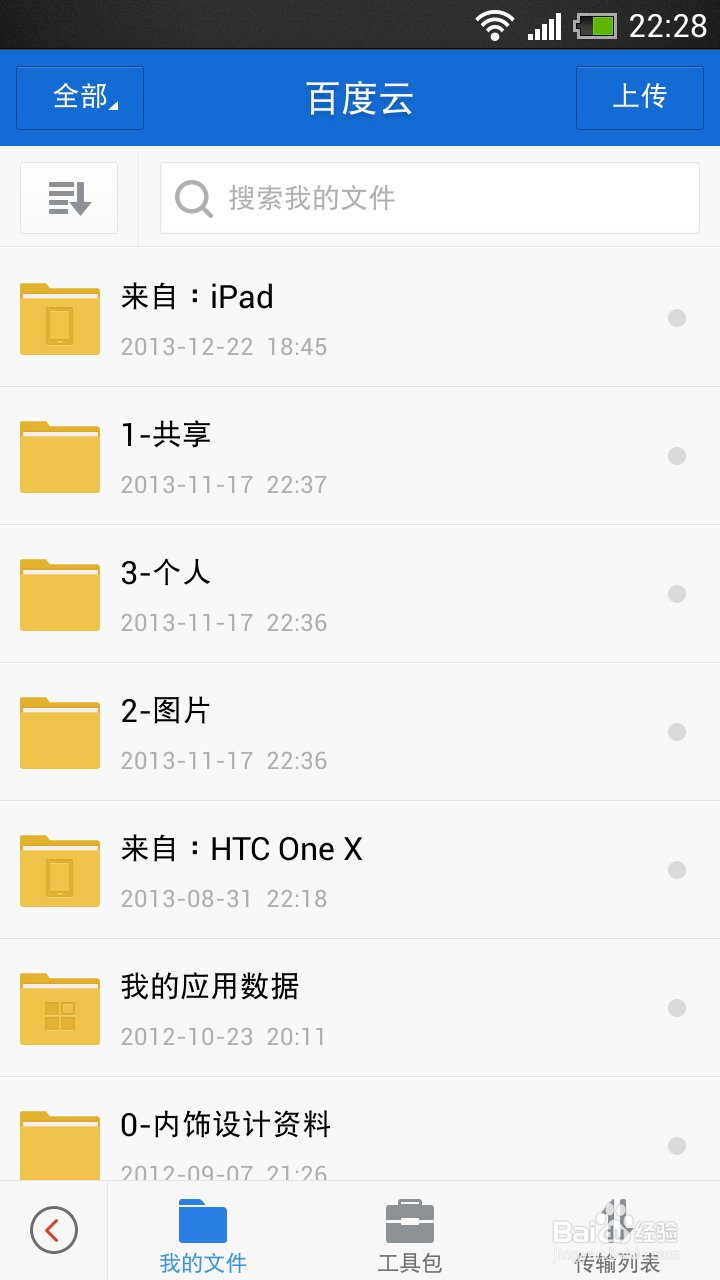Open the 1-共享 folder

[300, 456]
